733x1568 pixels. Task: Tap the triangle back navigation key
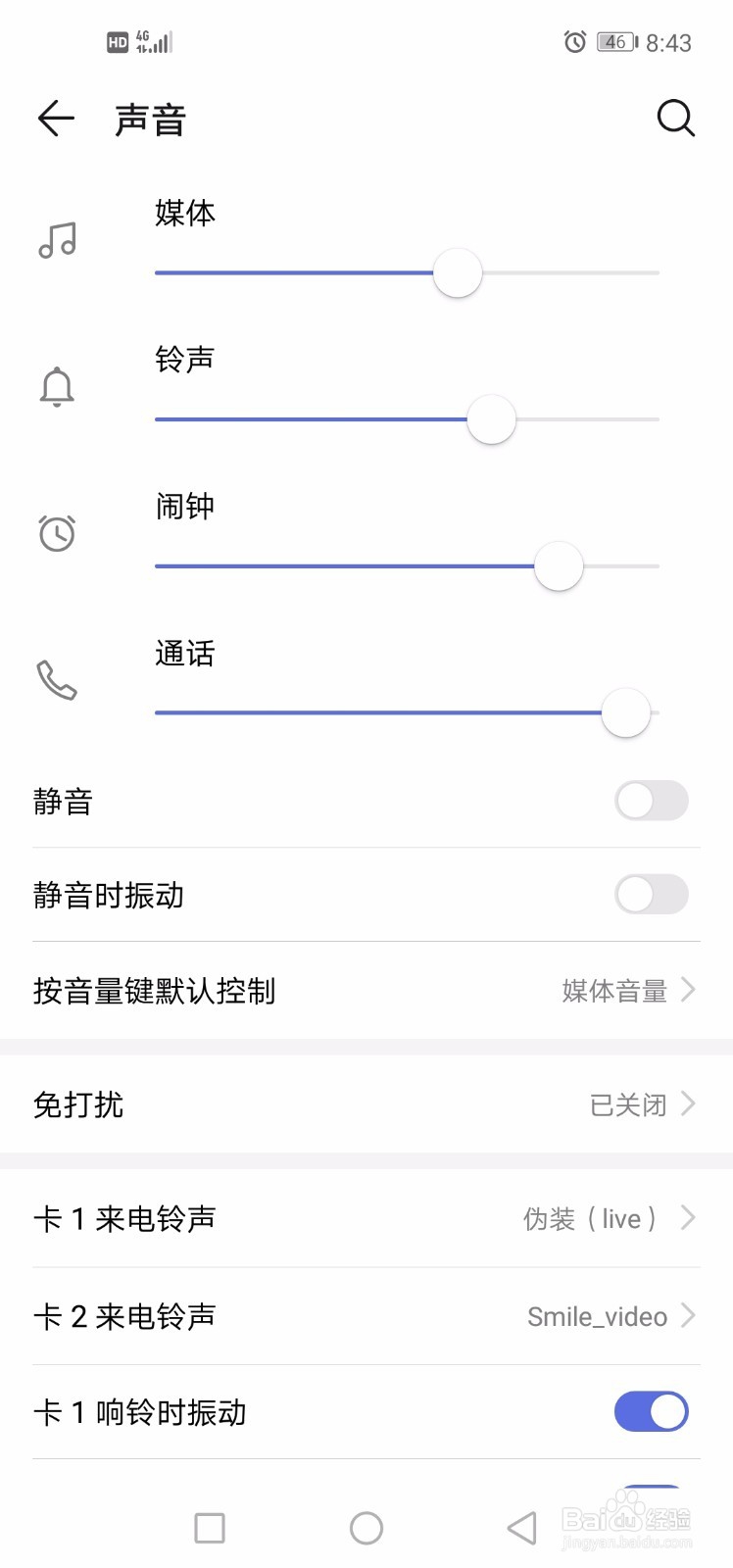click(520, 1527)
